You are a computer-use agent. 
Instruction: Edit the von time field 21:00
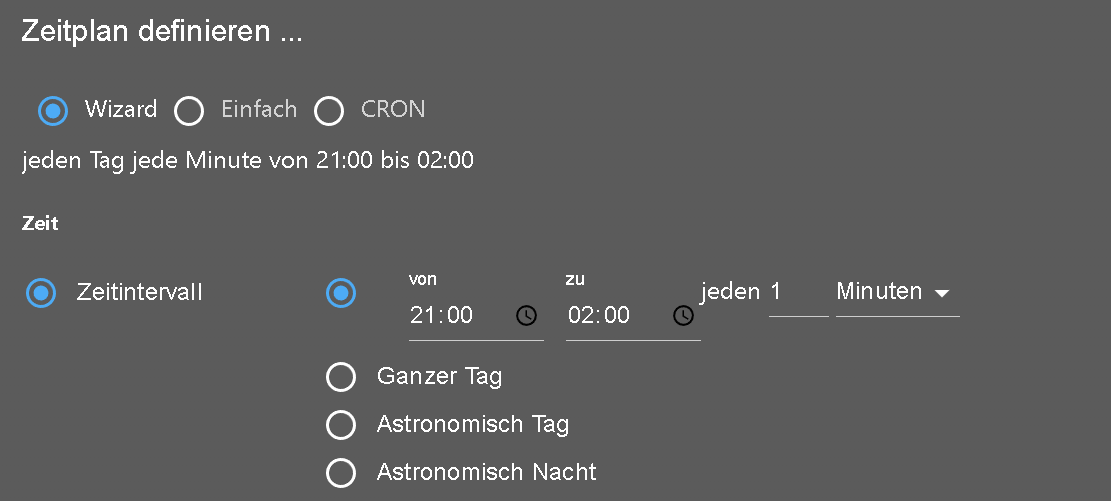(455, 316)
